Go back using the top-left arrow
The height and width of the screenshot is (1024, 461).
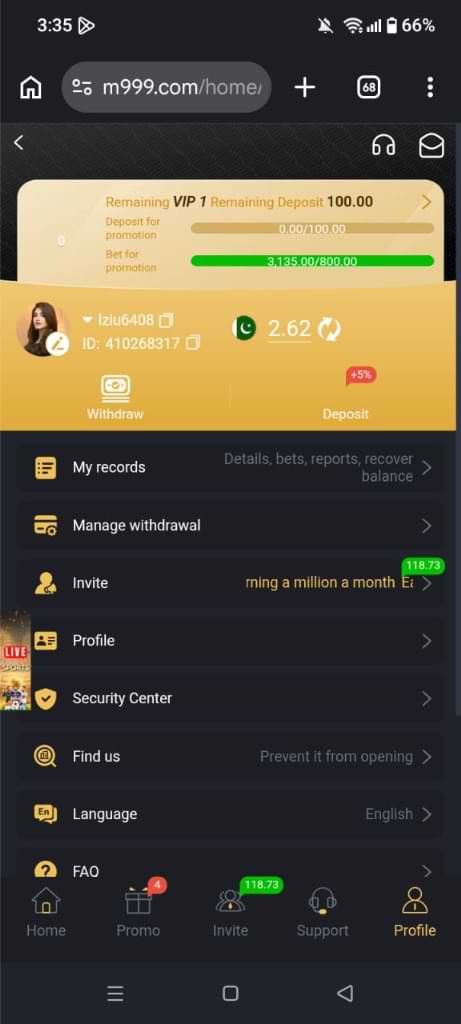click(x=19, y=142)
